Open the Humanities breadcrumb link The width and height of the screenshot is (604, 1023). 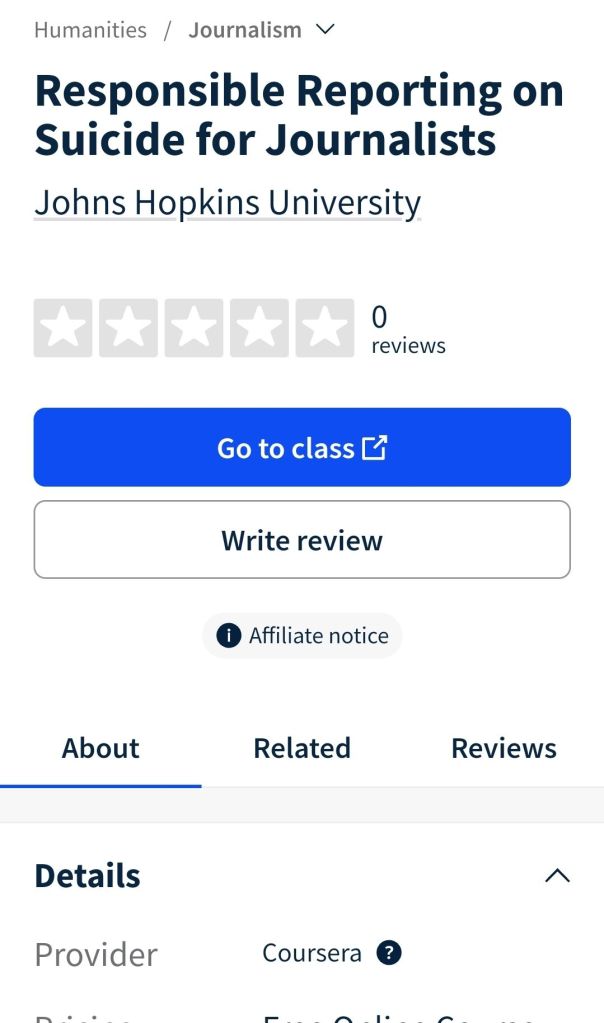pos(90,30)
